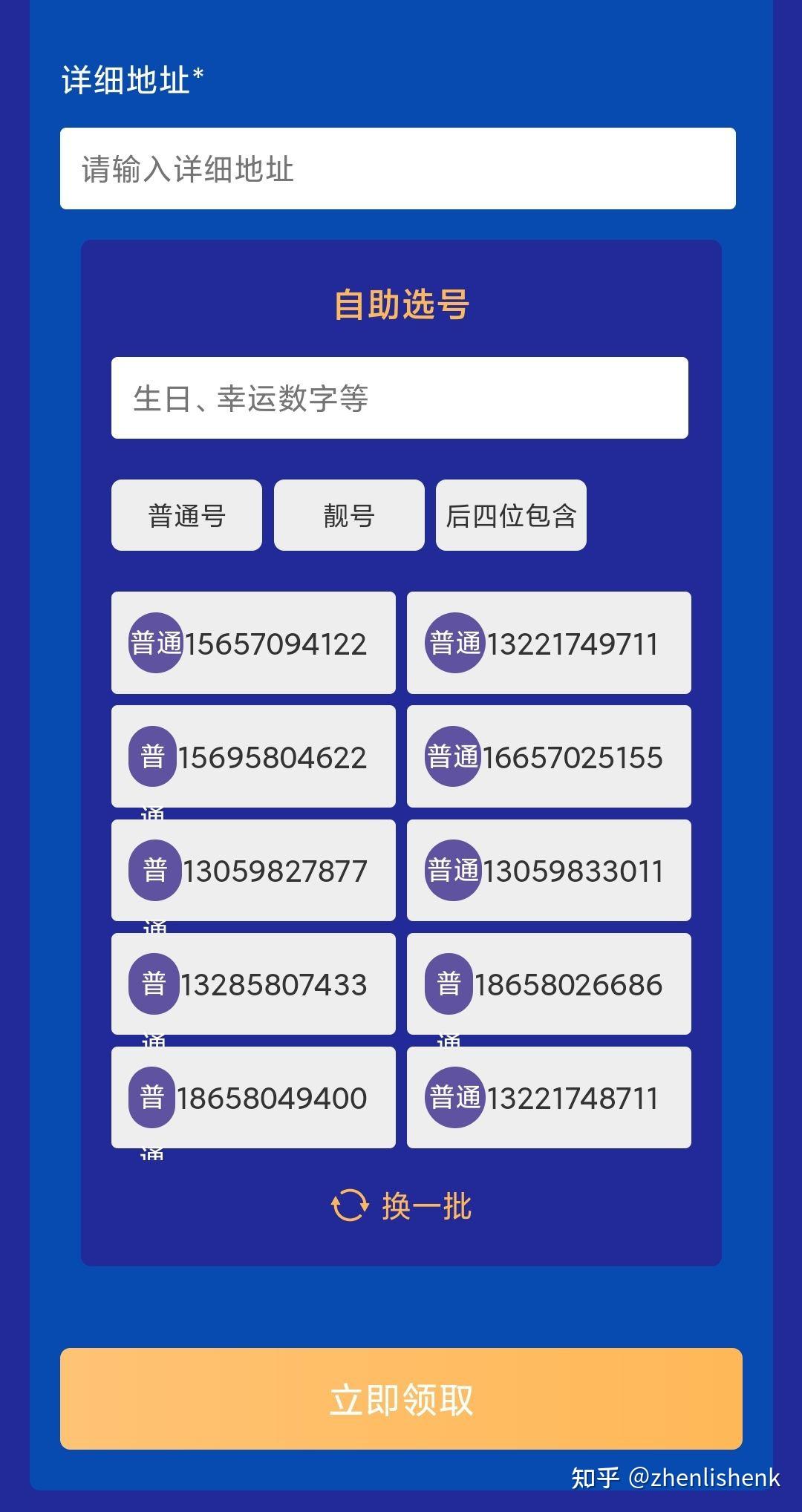Tap number 13285807433
Image resolution: width=802 pixels, height=1512 pixels.
253,984
